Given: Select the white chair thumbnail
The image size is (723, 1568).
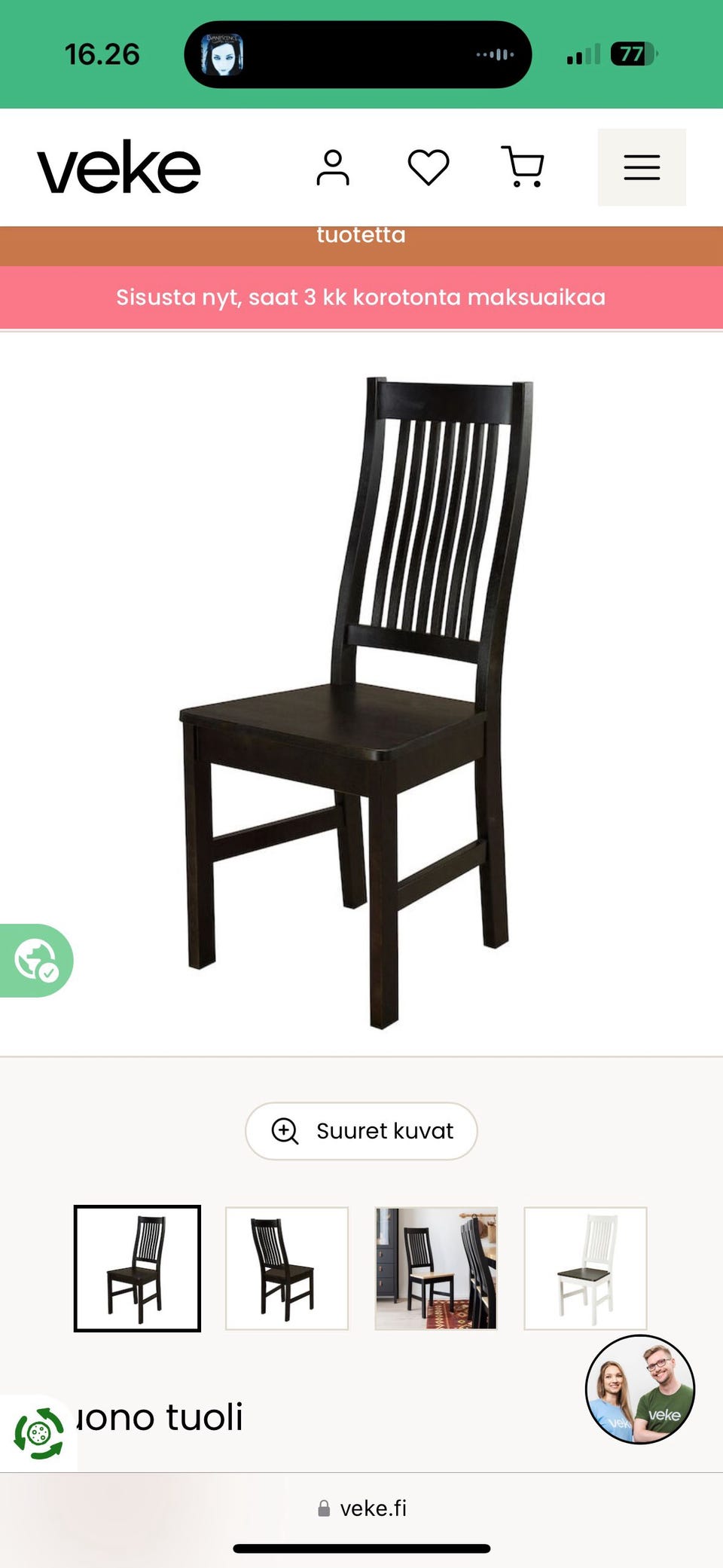Looking at the screenshot, I should 585,1268.
